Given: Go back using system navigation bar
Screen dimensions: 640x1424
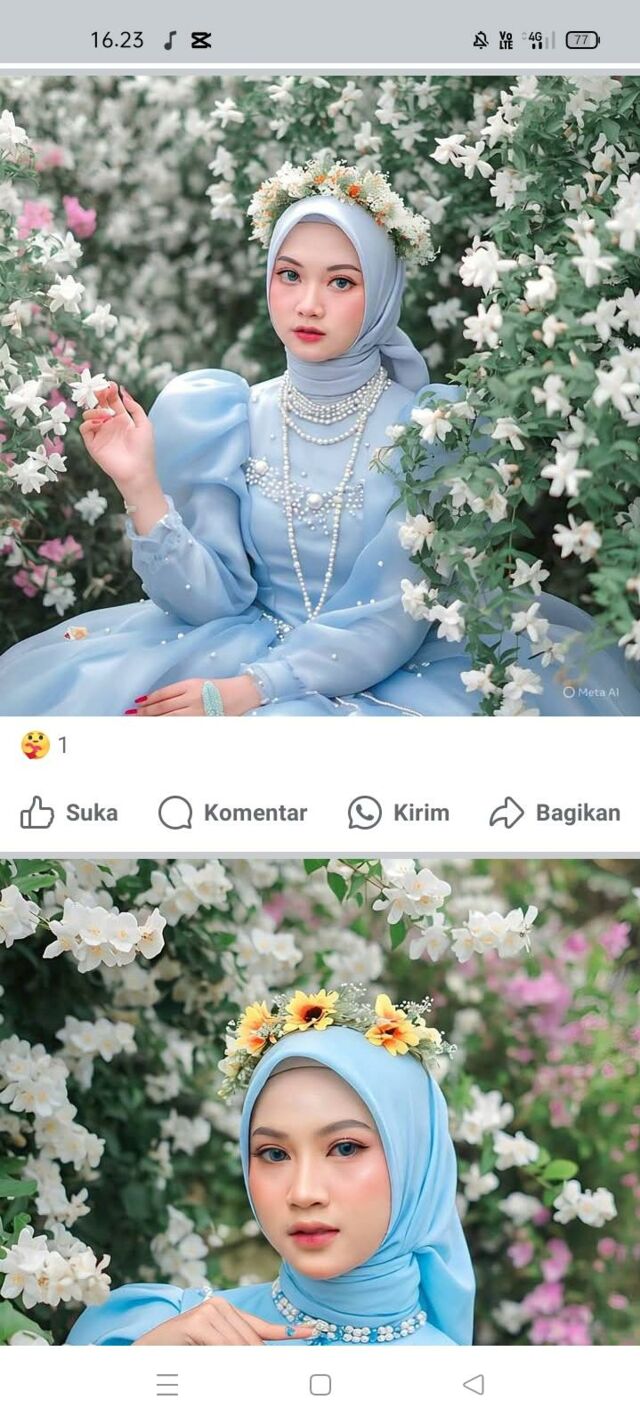Looking at the screenshot, I should click(474, 1384).
